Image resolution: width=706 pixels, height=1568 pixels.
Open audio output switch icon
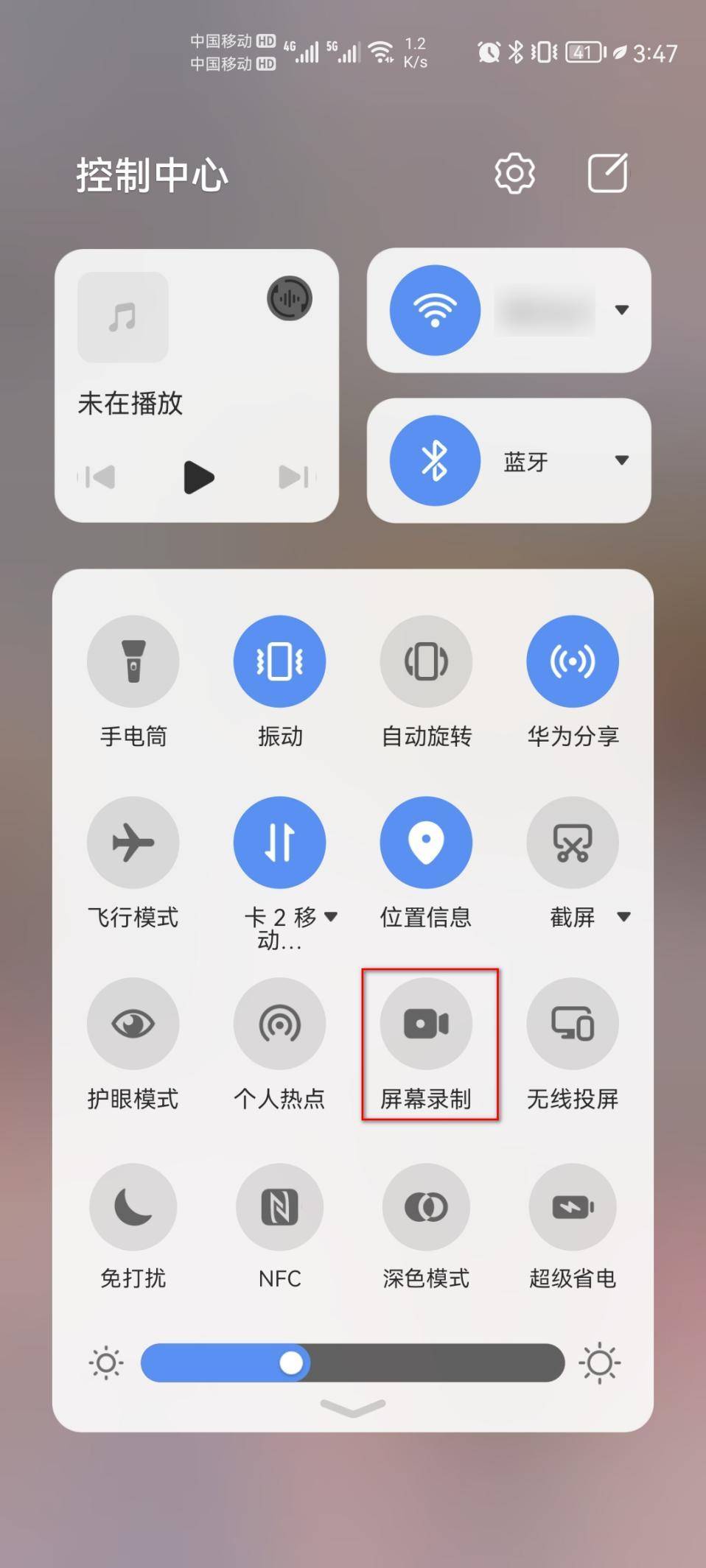tap(290, 298)
